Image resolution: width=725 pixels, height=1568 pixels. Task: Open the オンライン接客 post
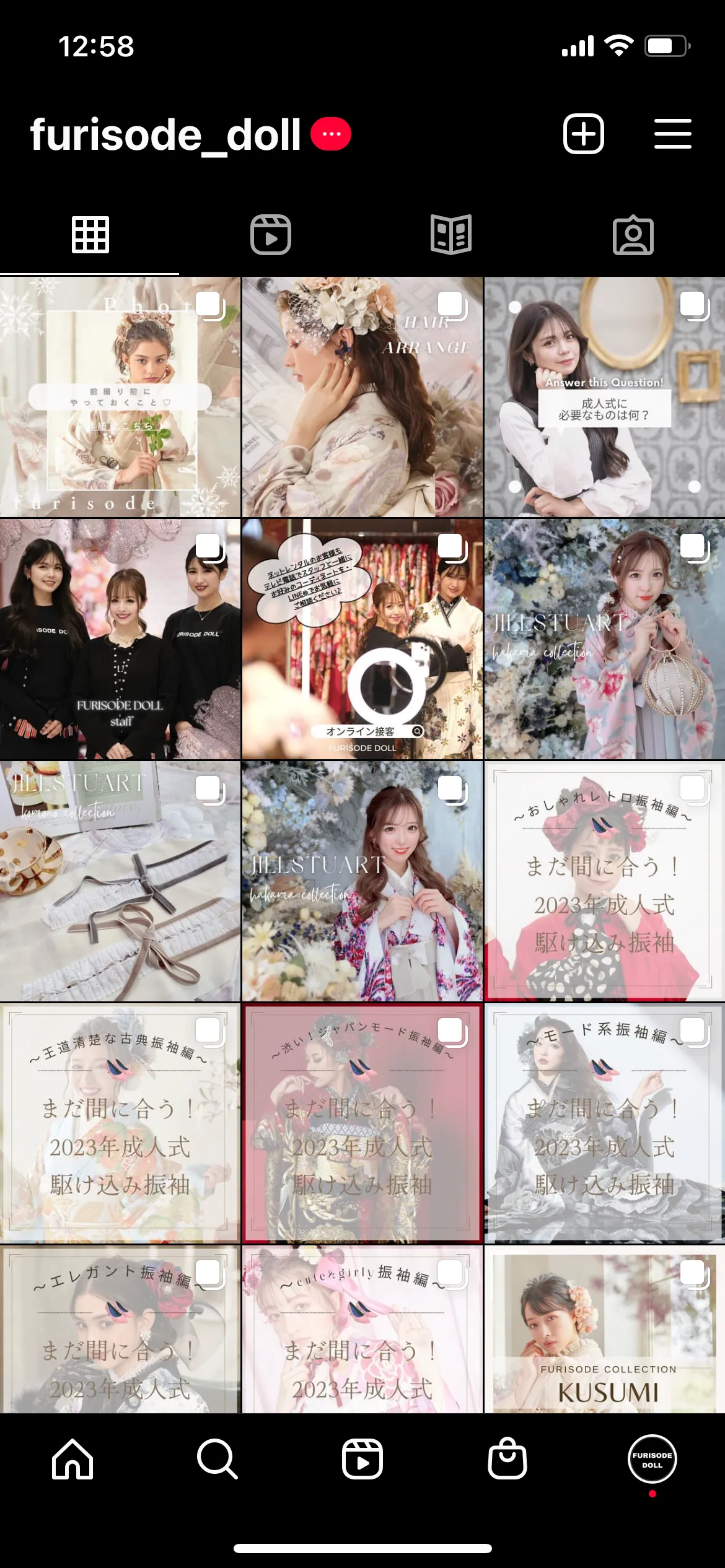(362, 639)
